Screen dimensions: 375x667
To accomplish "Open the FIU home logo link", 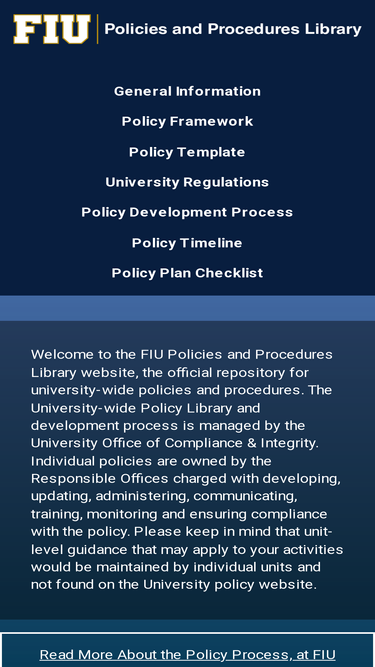I will (52, 29).
